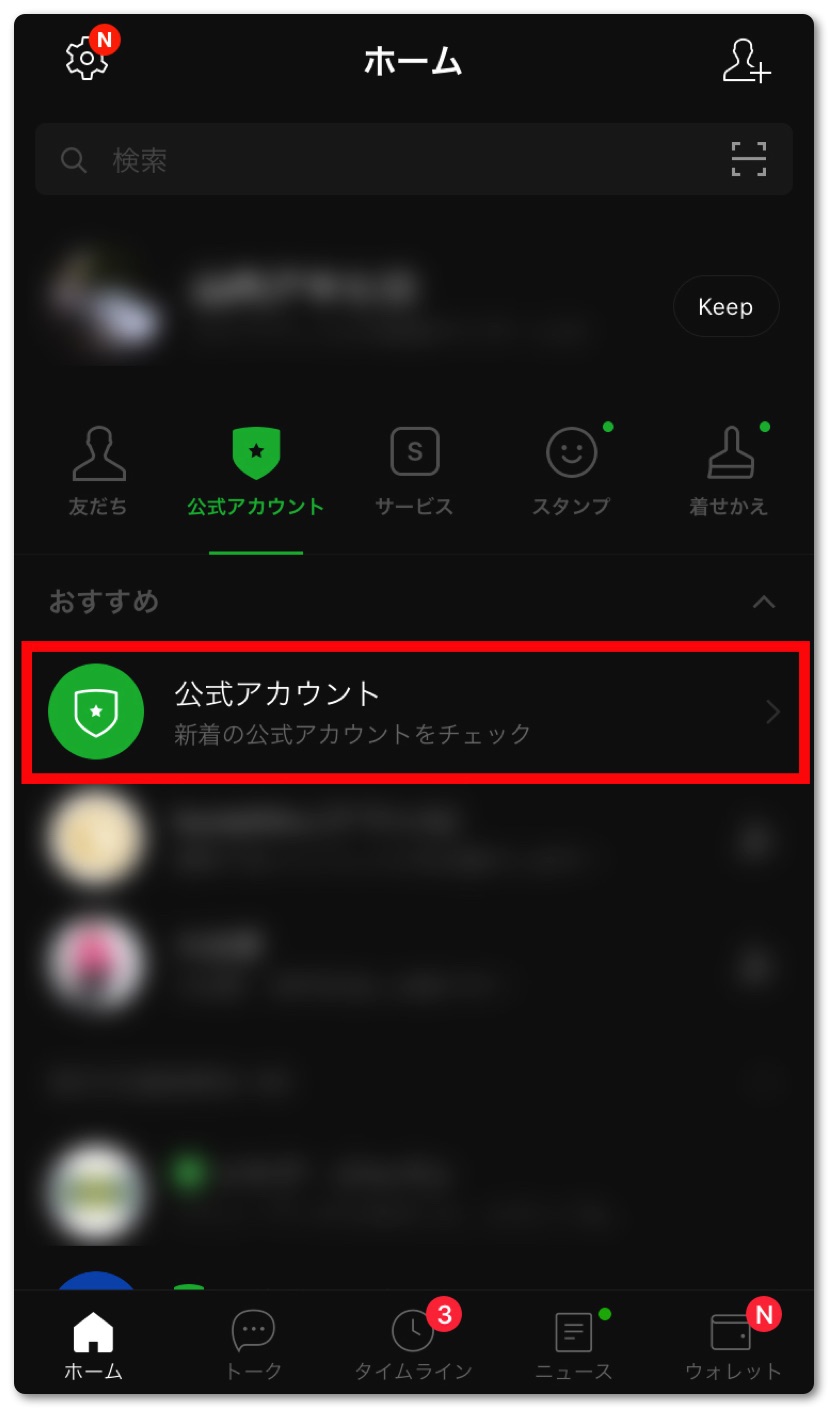828x1408 pixels.
Task: Go to the ホーム bottom tab
Action: click(93, 1345)
